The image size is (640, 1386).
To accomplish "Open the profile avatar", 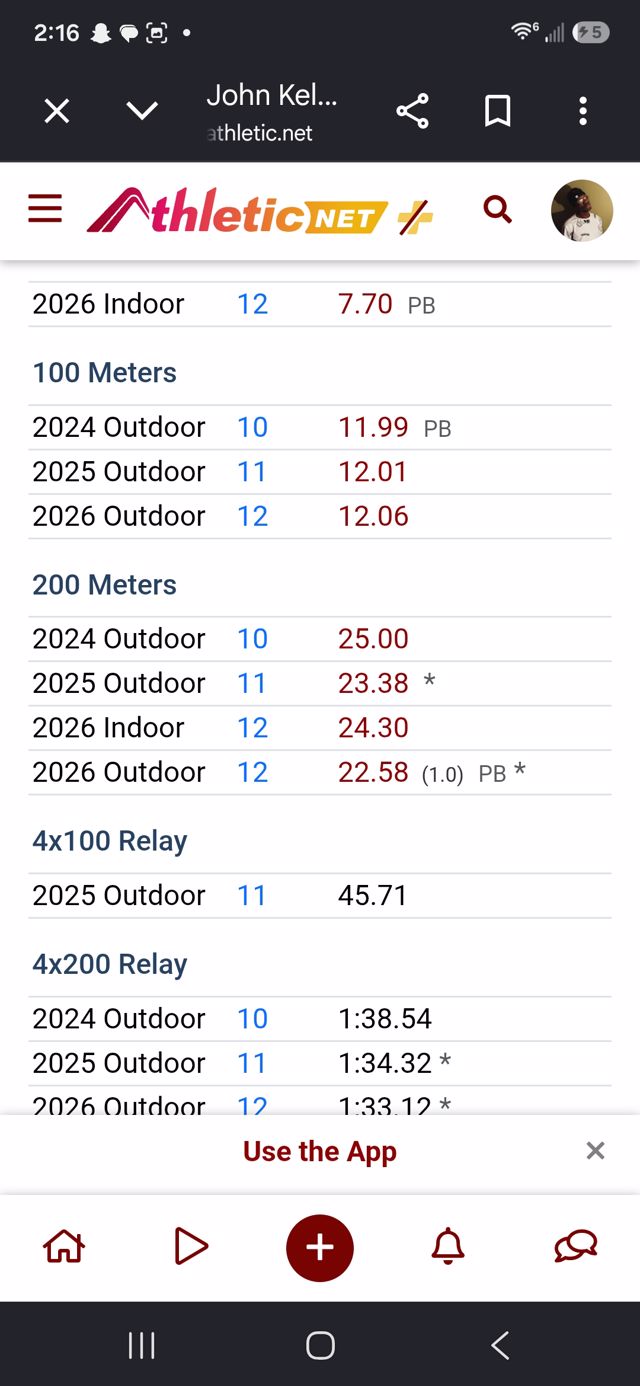I will [582, 210].
